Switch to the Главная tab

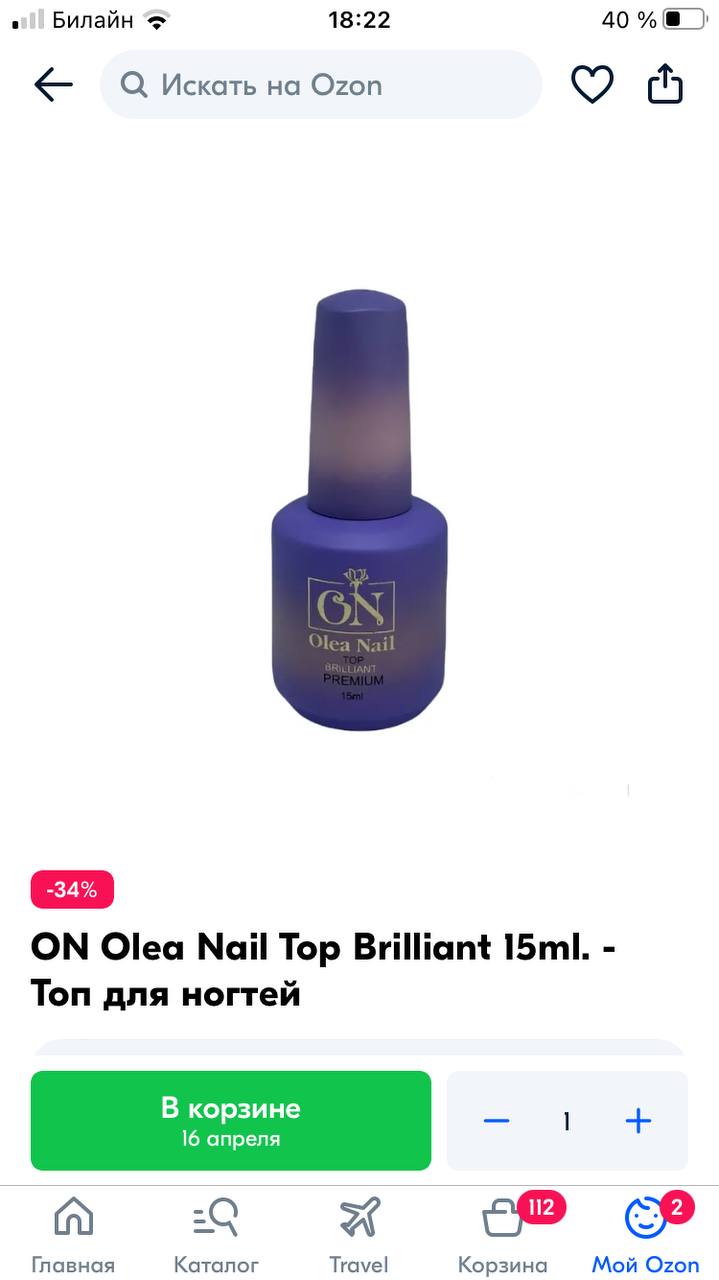(x=73, y=1235)
